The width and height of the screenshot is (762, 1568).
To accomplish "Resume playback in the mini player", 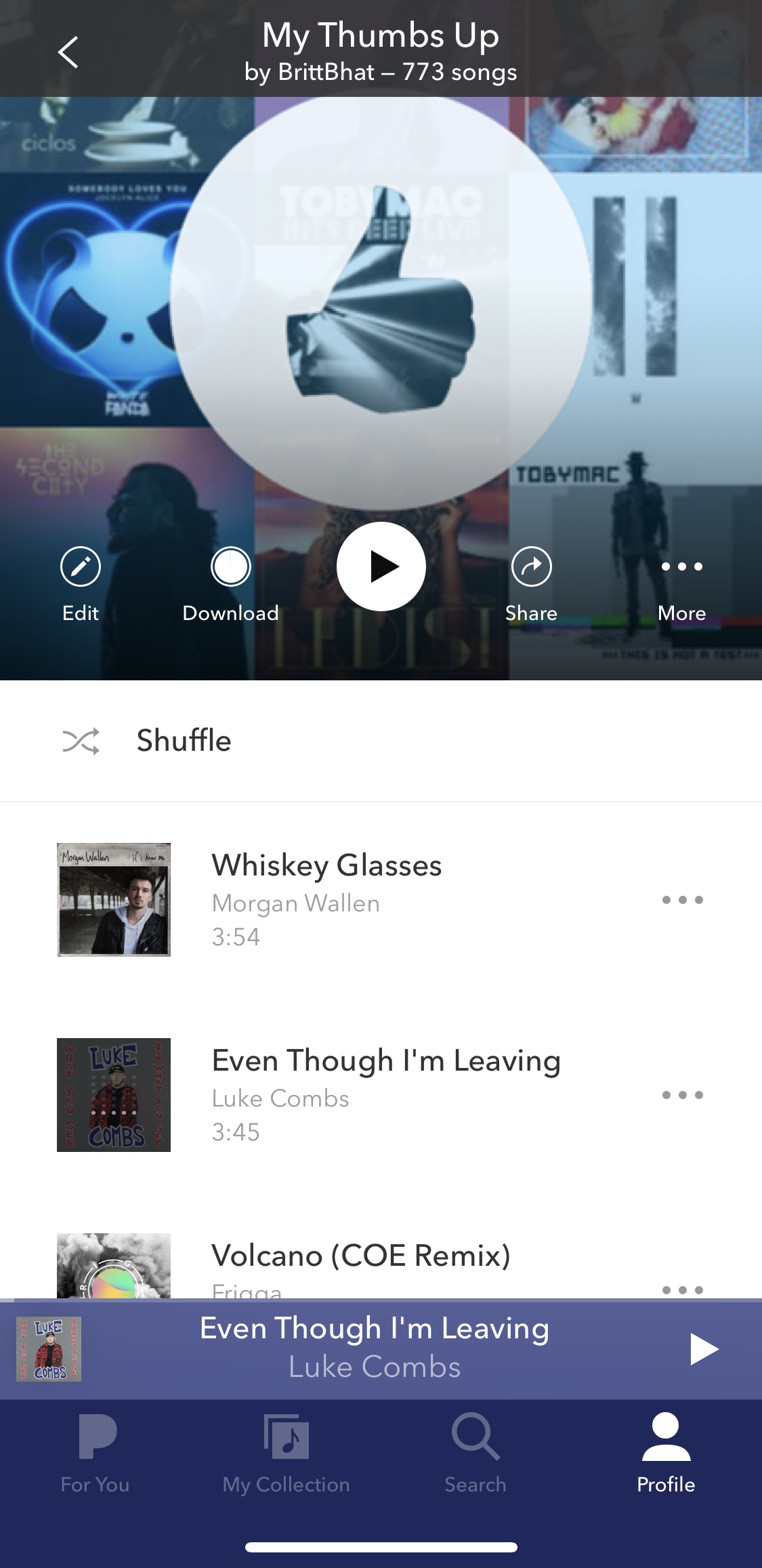I will point(703,1348).
